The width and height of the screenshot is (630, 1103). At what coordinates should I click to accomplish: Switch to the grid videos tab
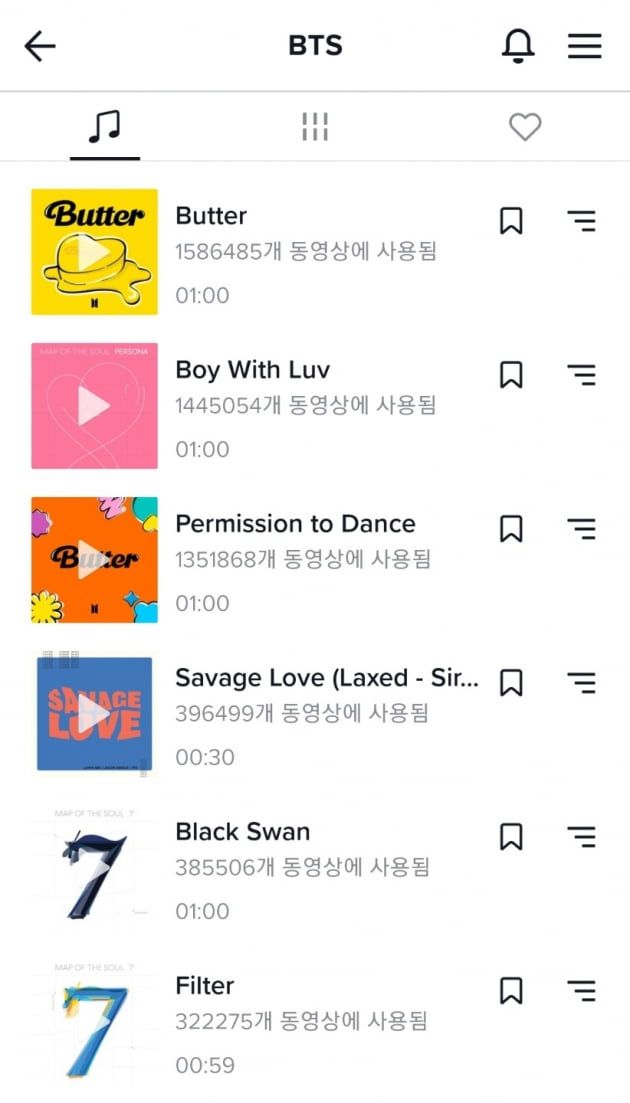[315, 127]
